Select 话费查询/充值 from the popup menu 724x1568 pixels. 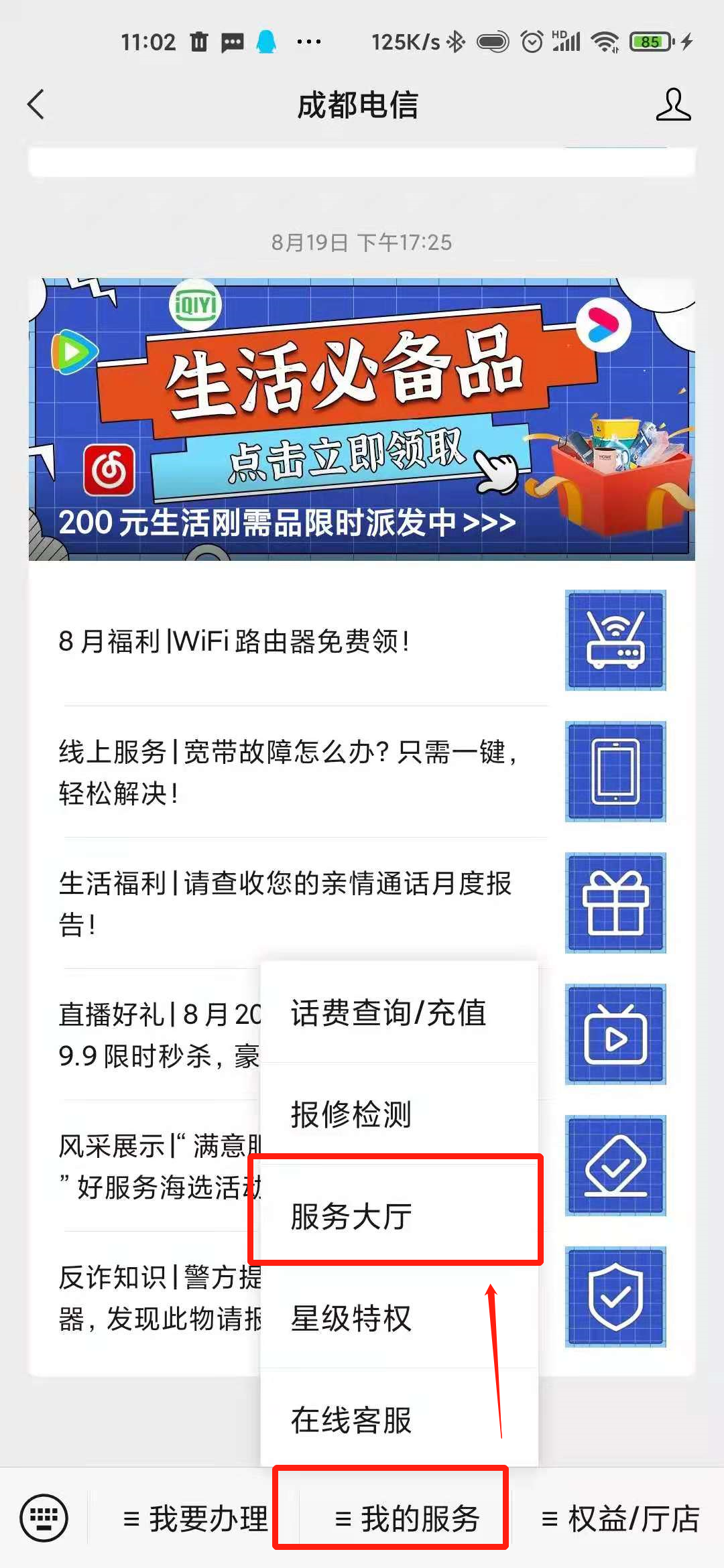coord(400,1012)
